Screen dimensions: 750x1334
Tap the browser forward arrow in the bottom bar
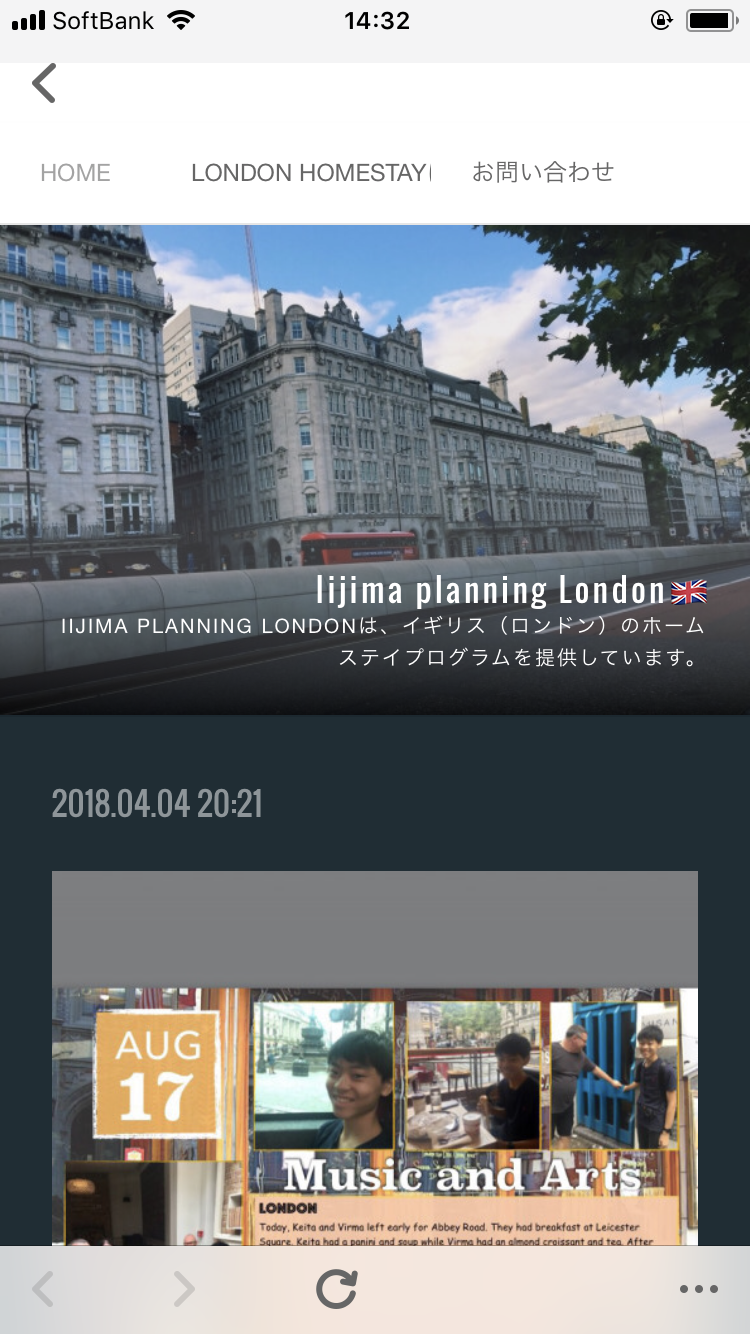[184, 1290]
